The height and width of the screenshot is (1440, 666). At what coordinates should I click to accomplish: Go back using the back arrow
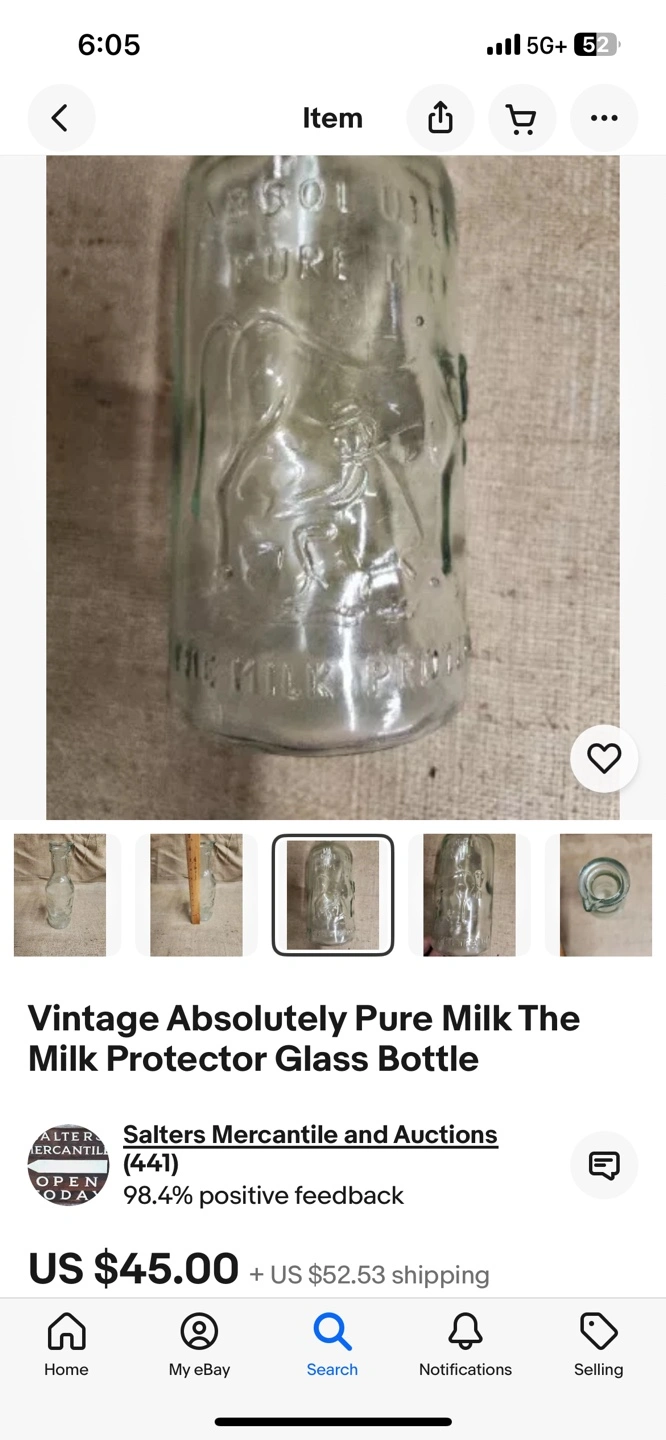(x=61, y=118)
